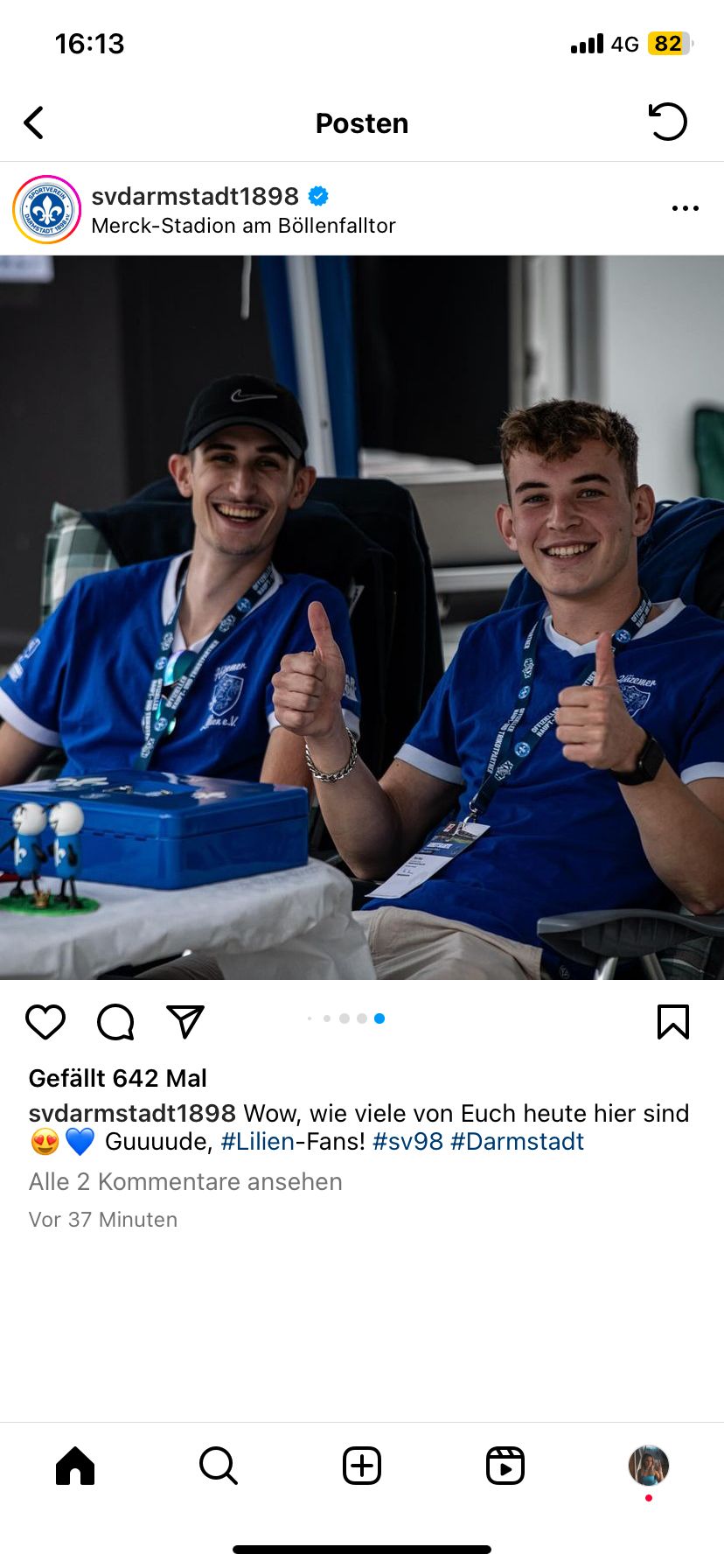The width and height of the screenshot is (724, 1568).
Task: Open the #sv98 hashtag
Action: click(x=407, y=1141)
